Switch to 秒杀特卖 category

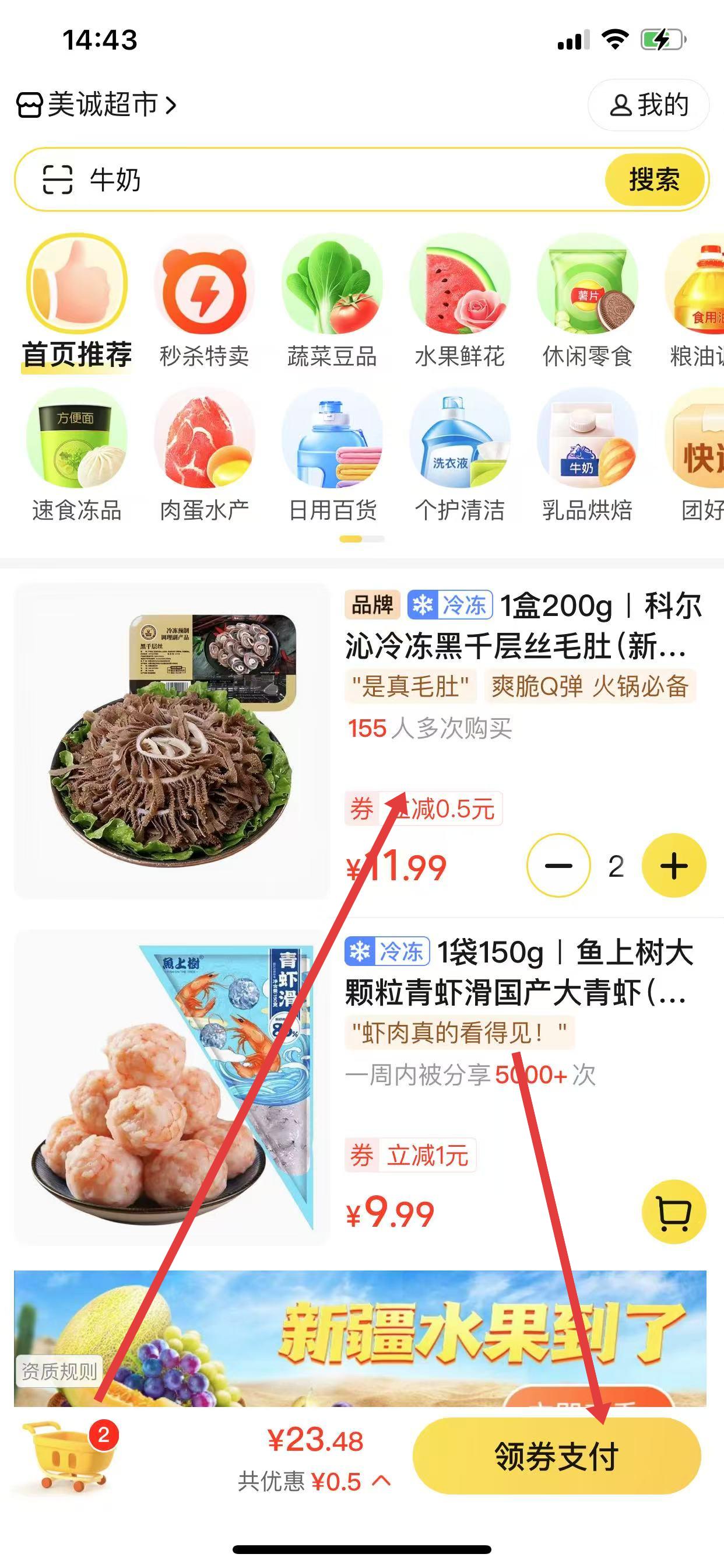click(205, 303)
